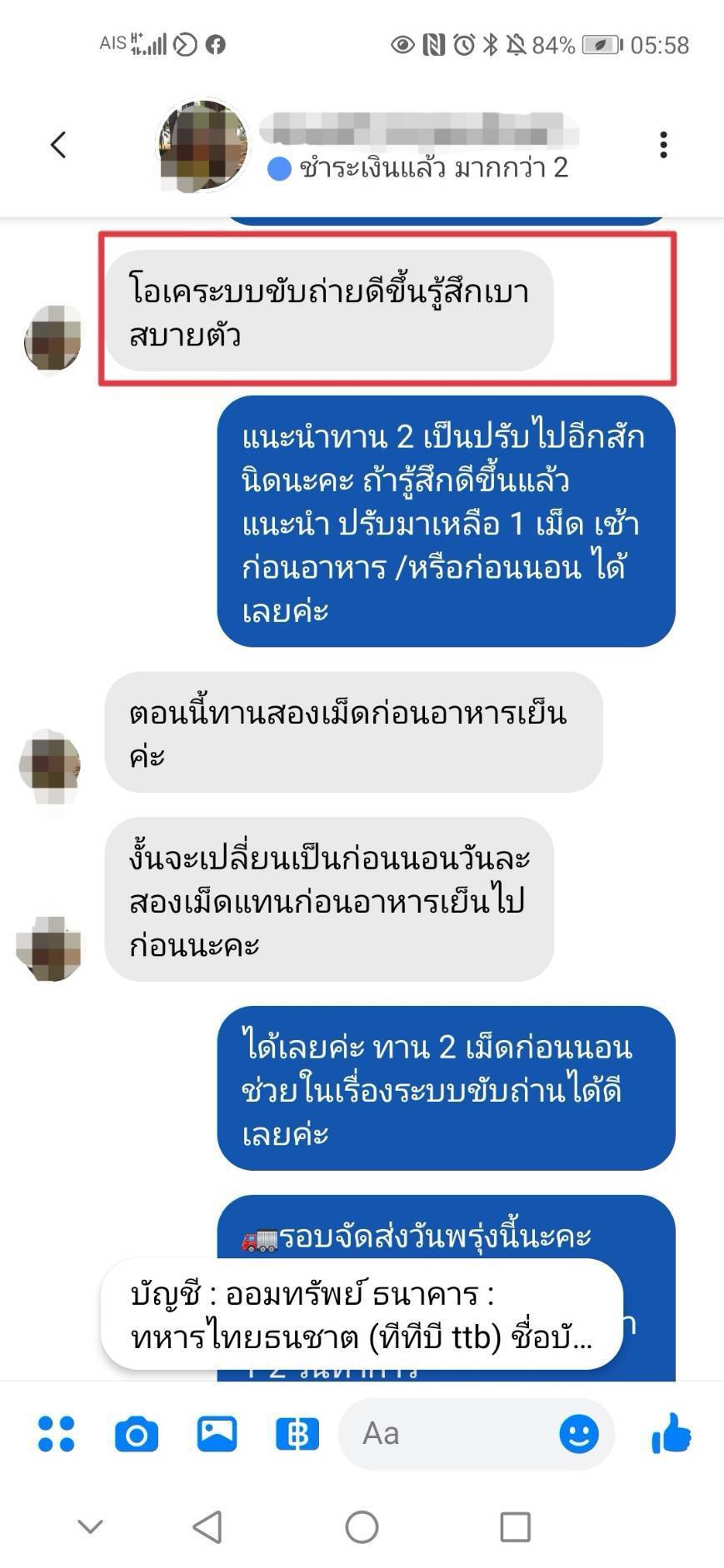Open the recent apps square button
The height and width of the screenshot is (1568, 724).
click(515, 1526)
